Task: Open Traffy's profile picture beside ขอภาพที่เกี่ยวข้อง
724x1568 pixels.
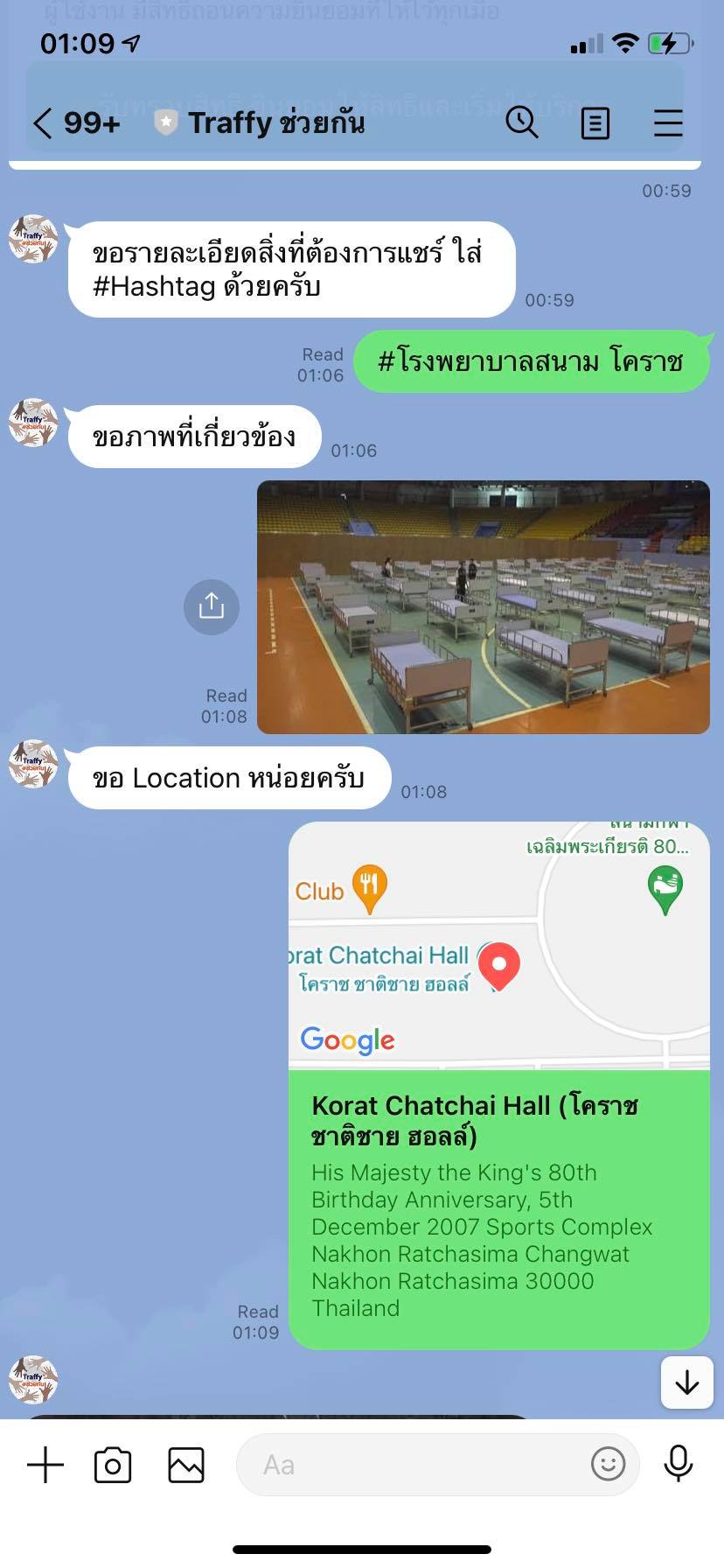Action: pyautogui.click(x=33, y=423)
